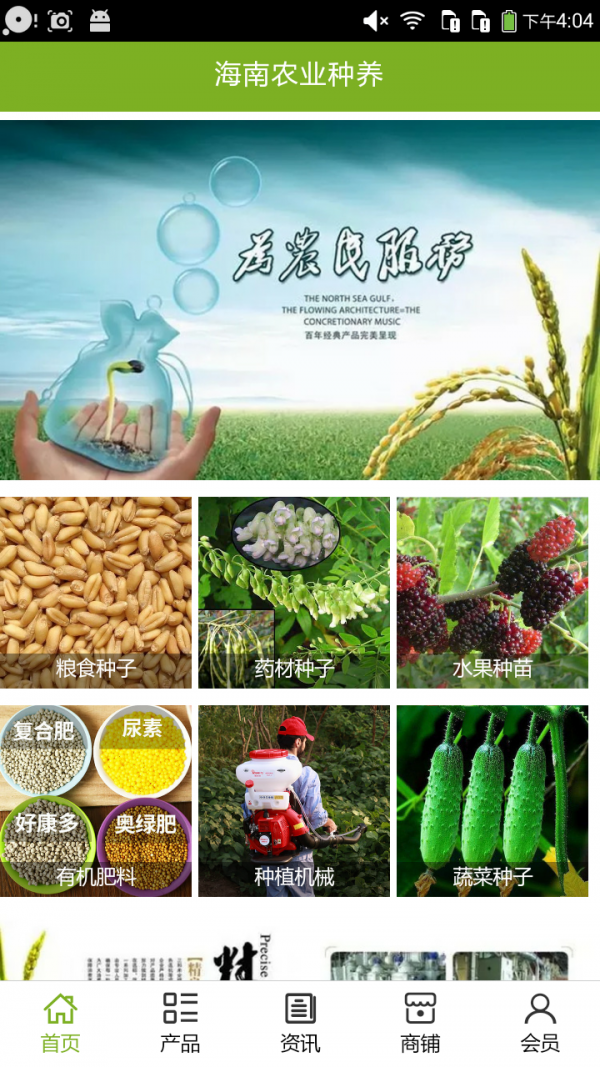Screen dimensions: 600x1067
Task: Switch to the 产品 tab
Action: coord(180,1023)
